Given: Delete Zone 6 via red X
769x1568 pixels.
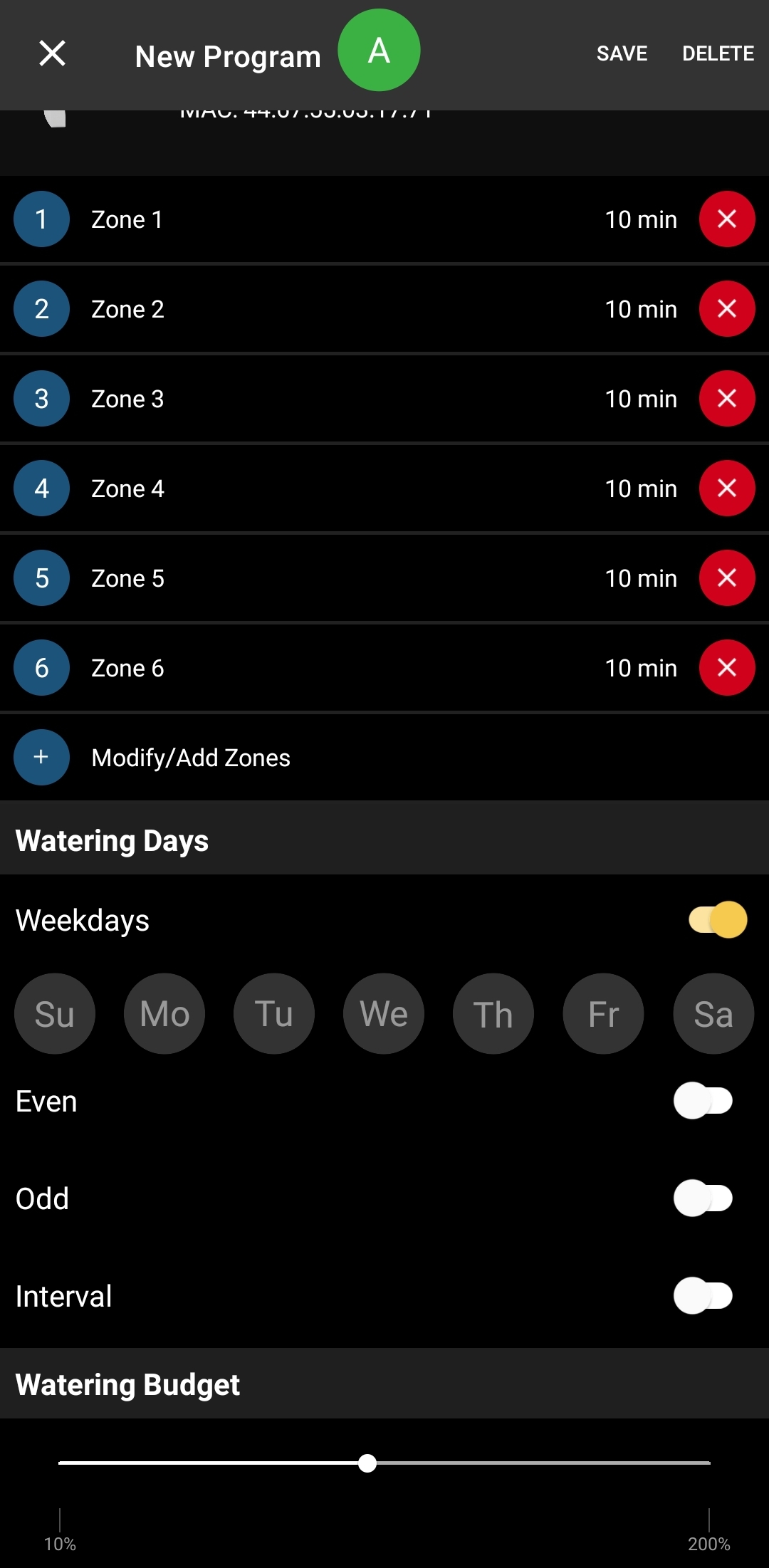Looking at the screenshot, I should coord(727,668).
